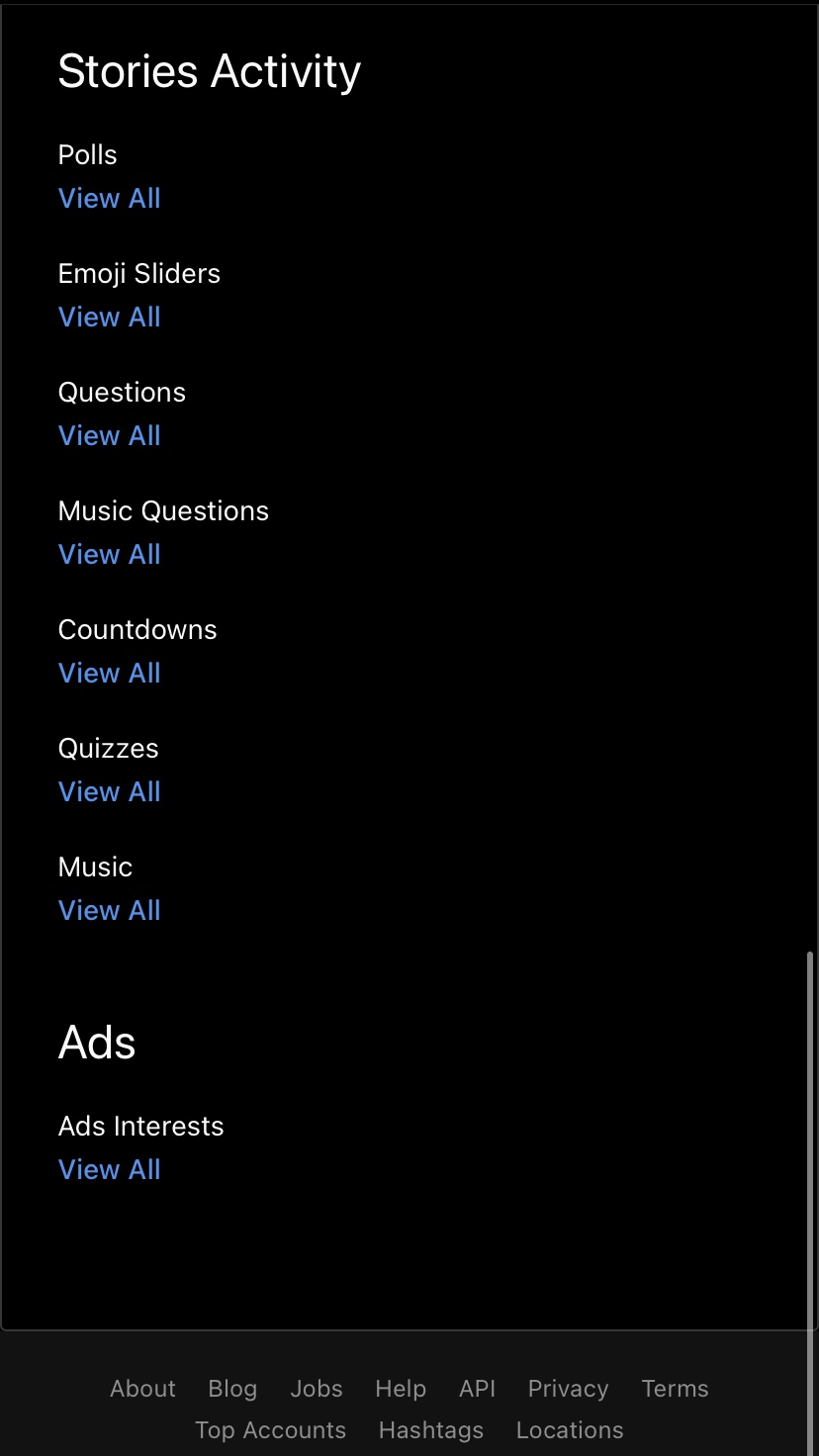Viewport: 819px width, 1456px height.
Task: Open the Privacy link
Action: coord(568,1389)
